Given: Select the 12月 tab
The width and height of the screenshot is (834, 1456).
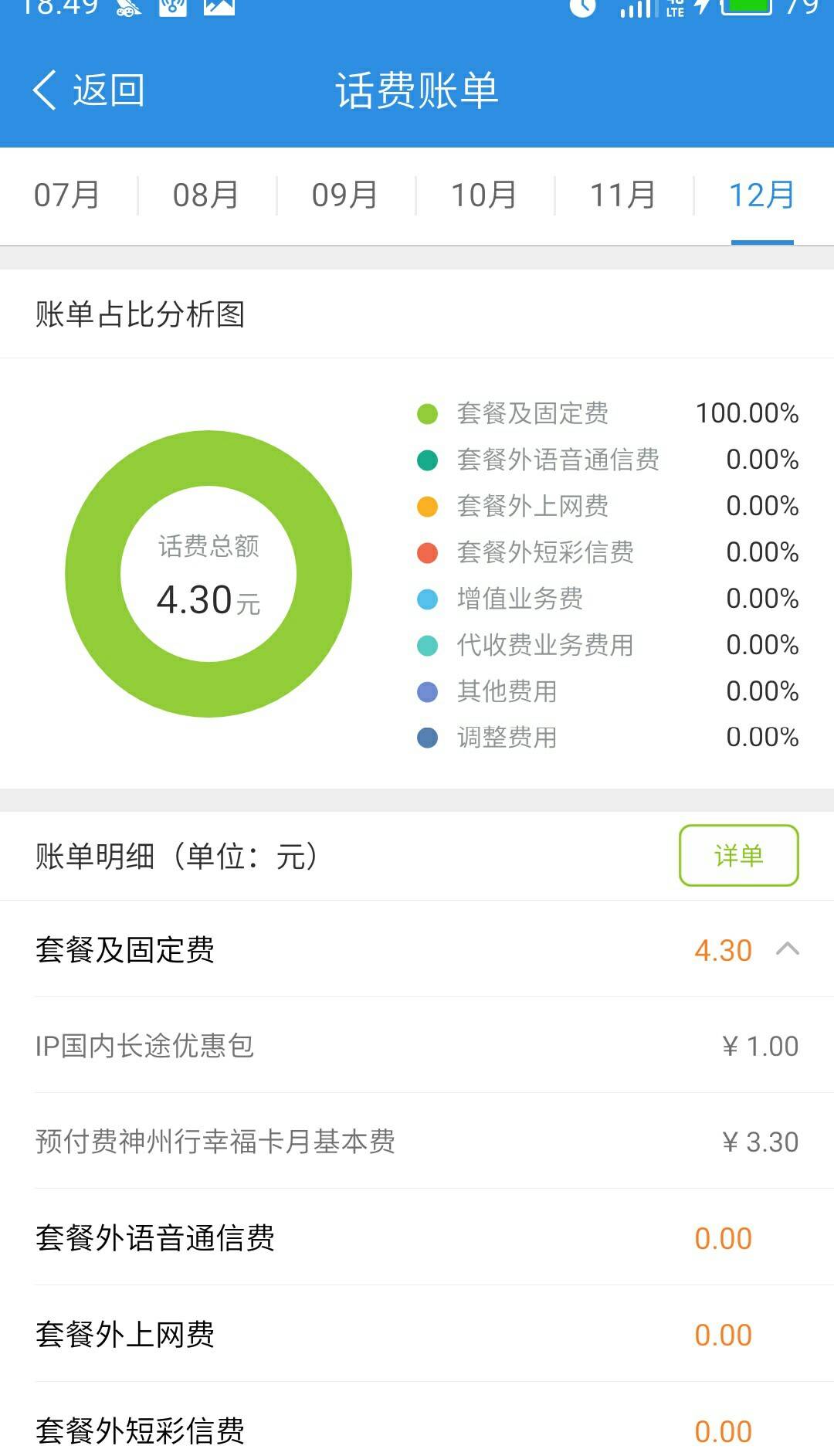Looking at the screenshot, I should point(762,195).
